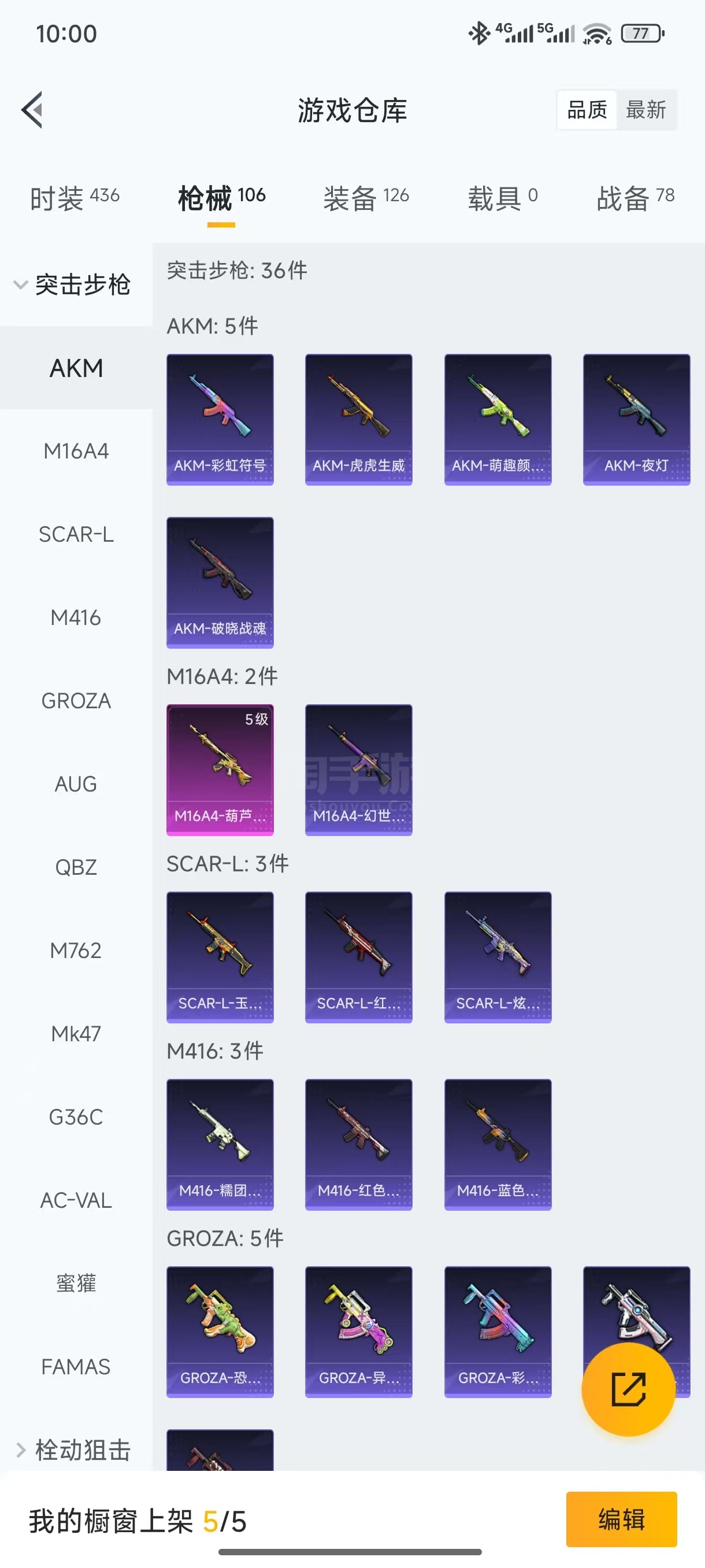
Task: Jump to SCAR-L in the sidebar
Action: coord(76,534)
